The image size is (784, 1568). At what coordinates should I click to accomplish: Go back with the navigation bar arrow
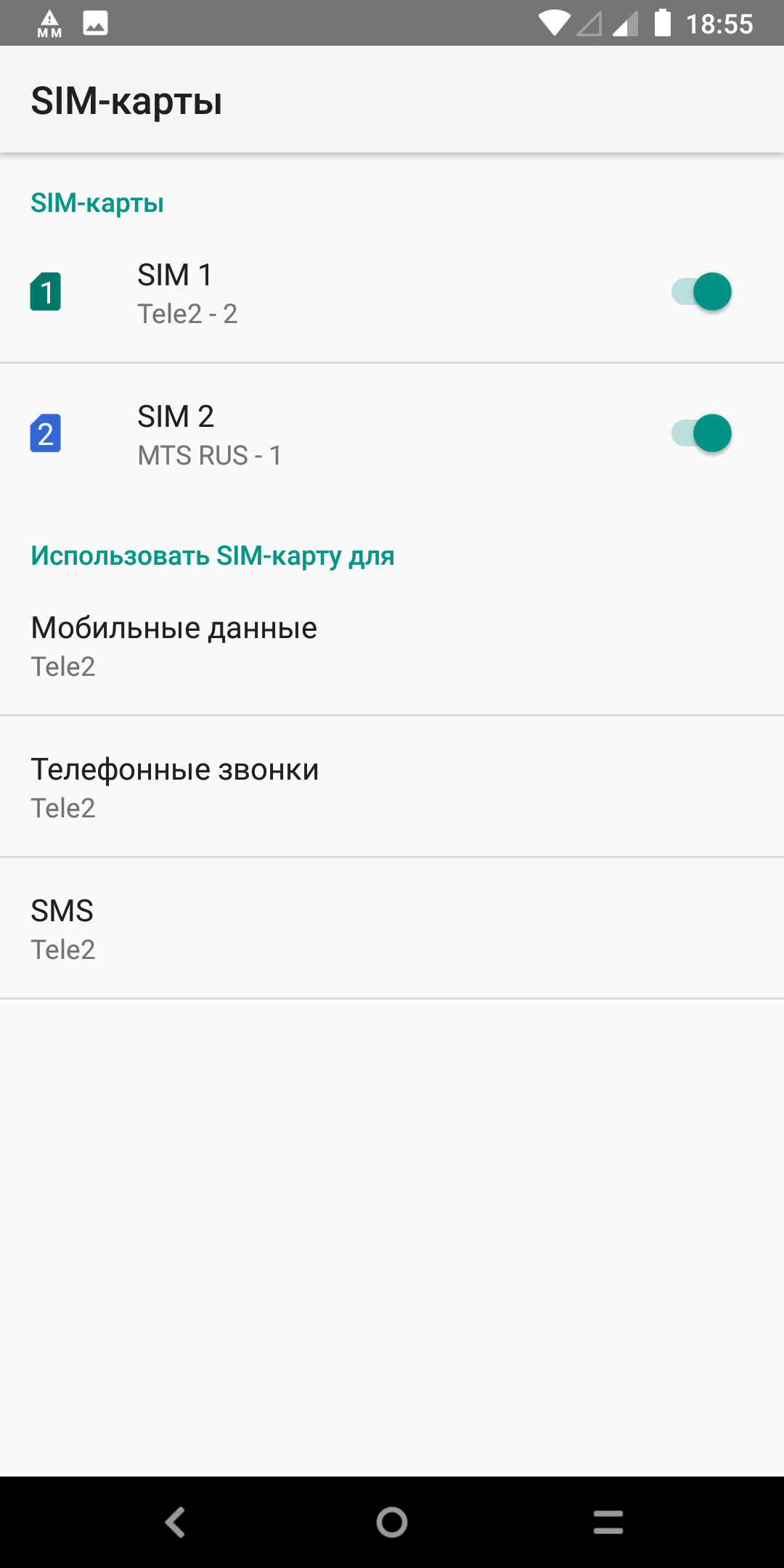point(175,1522)
